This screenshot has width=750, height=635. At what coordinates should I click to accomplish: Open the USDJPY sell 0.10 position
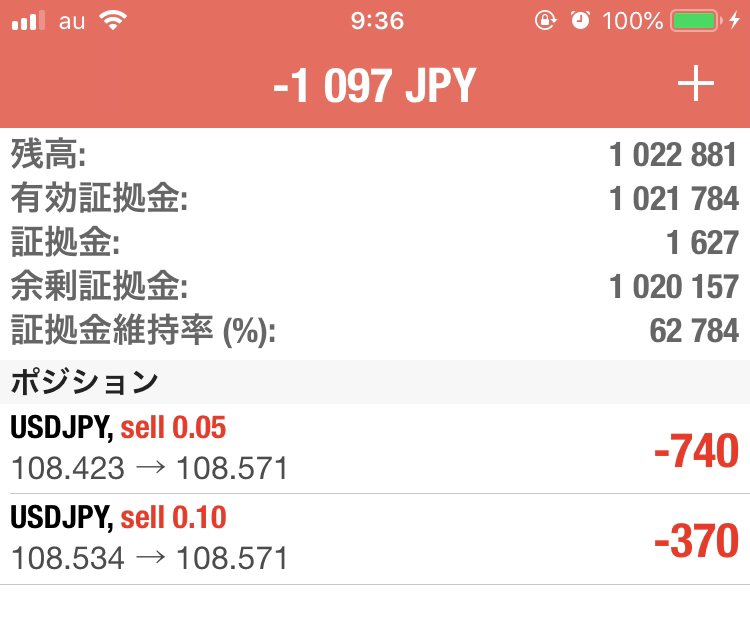pyautogui.click(x=374, y=539)
